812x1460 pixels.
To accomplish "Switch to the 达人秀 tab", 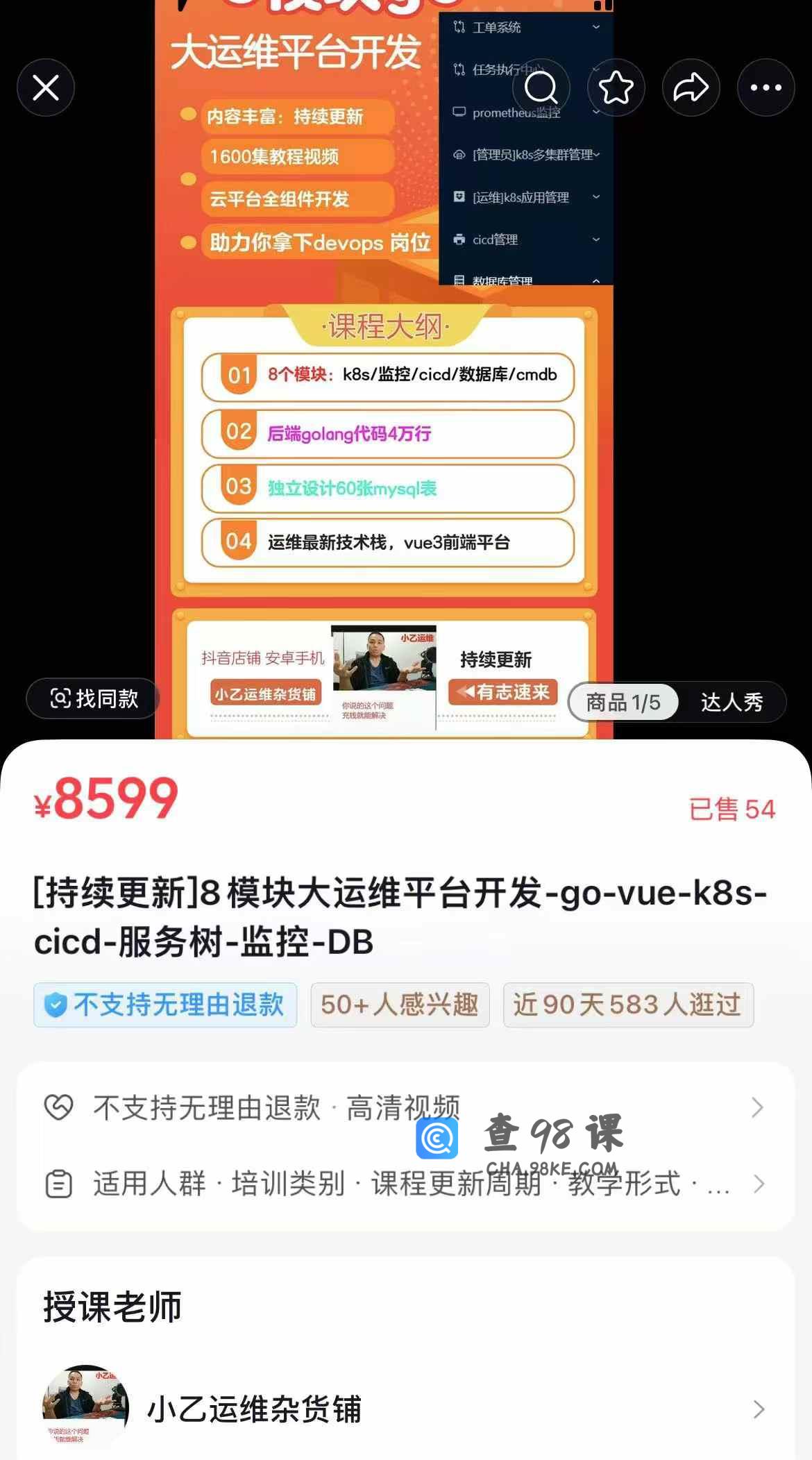I will [731, 703].
